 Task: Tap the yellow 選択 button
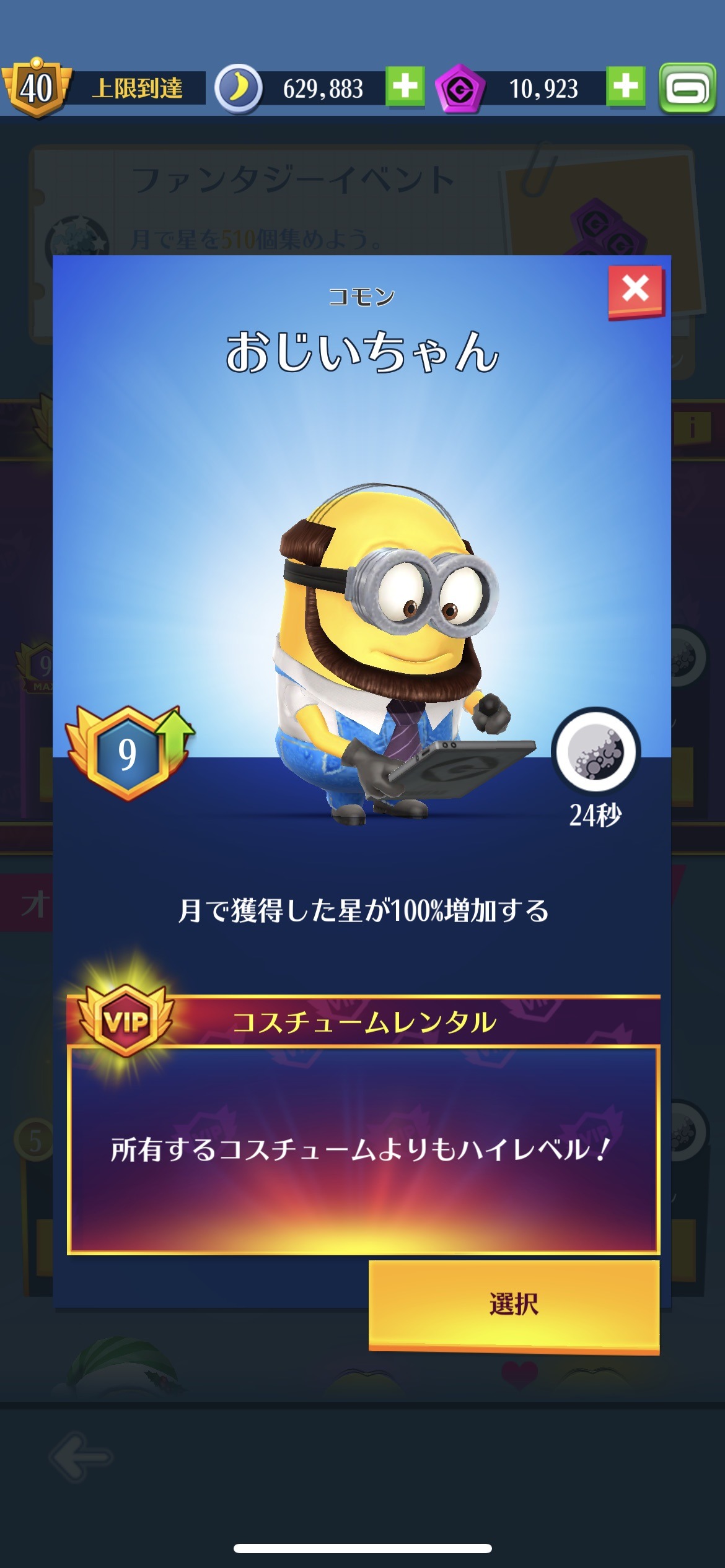[x=514, y=1304]
